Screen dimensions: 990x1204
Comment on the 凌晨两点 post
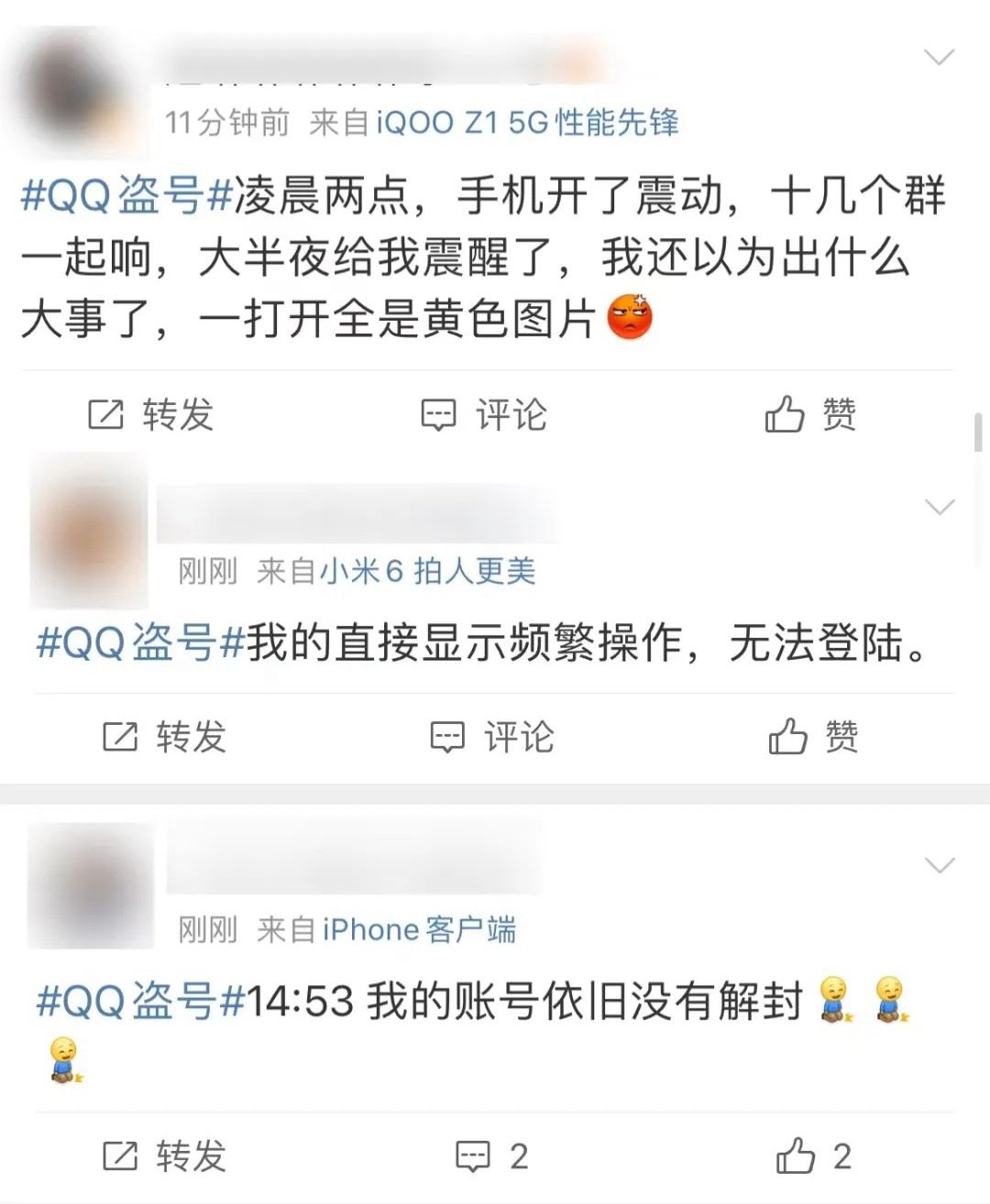(483, 415)
